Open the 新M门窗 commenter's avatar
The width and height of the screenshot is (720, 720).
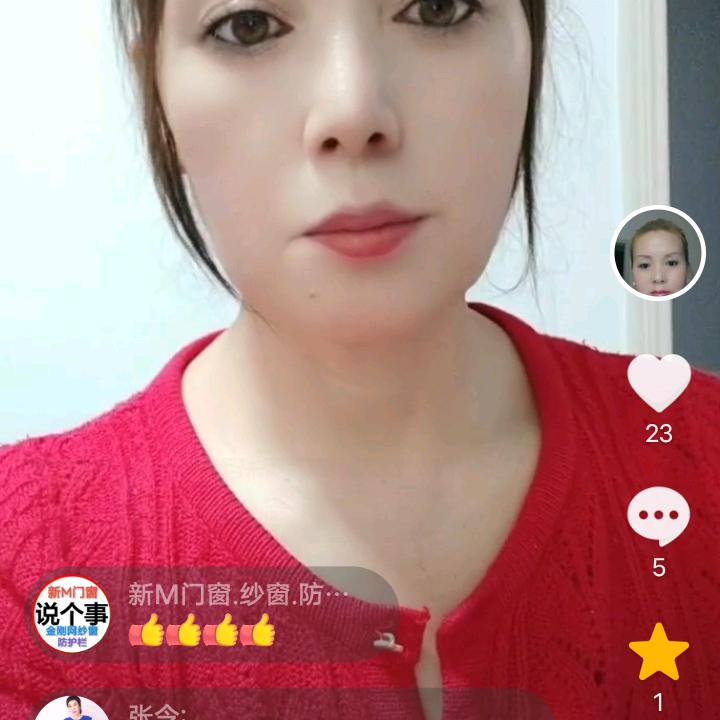(x=72, y=614)
